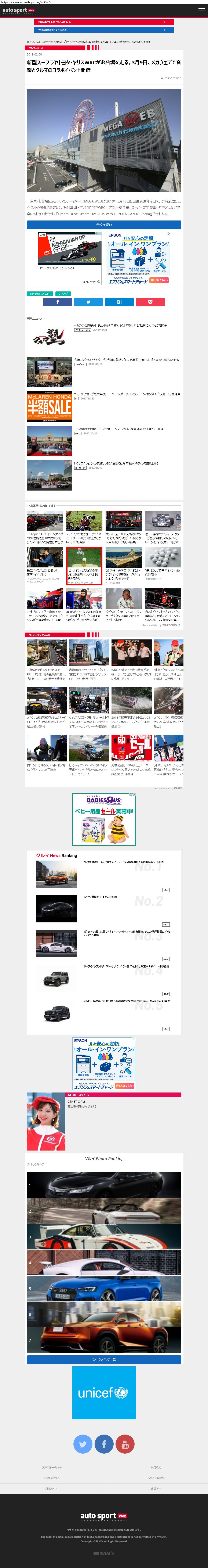208x1568 pixels.
Task: Save the article to Pocket
Action: pyautogui.click(x=150, y=302)
